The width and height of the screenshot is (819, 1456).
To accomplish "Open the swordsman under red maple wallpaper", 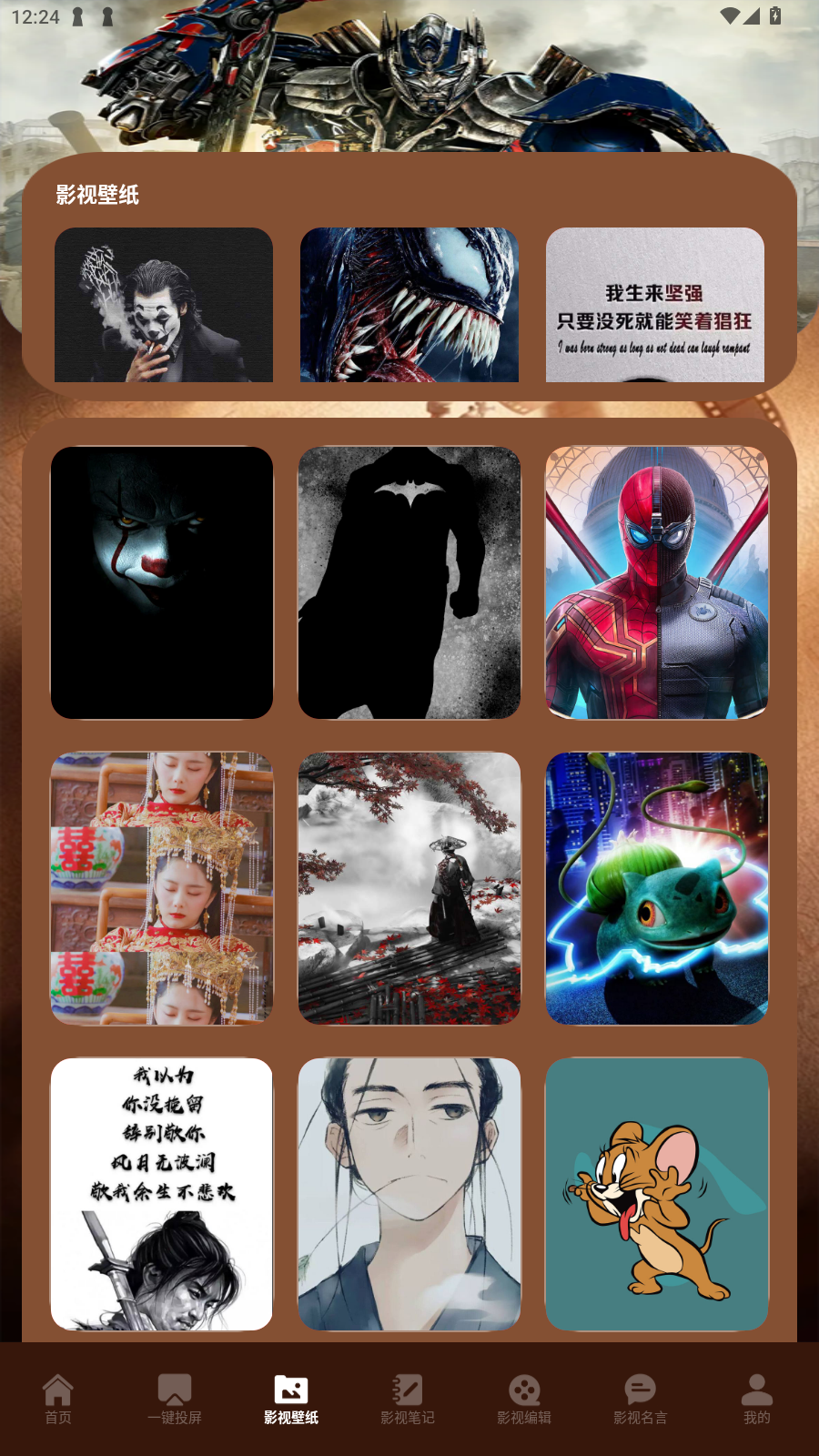I will 409,888.
